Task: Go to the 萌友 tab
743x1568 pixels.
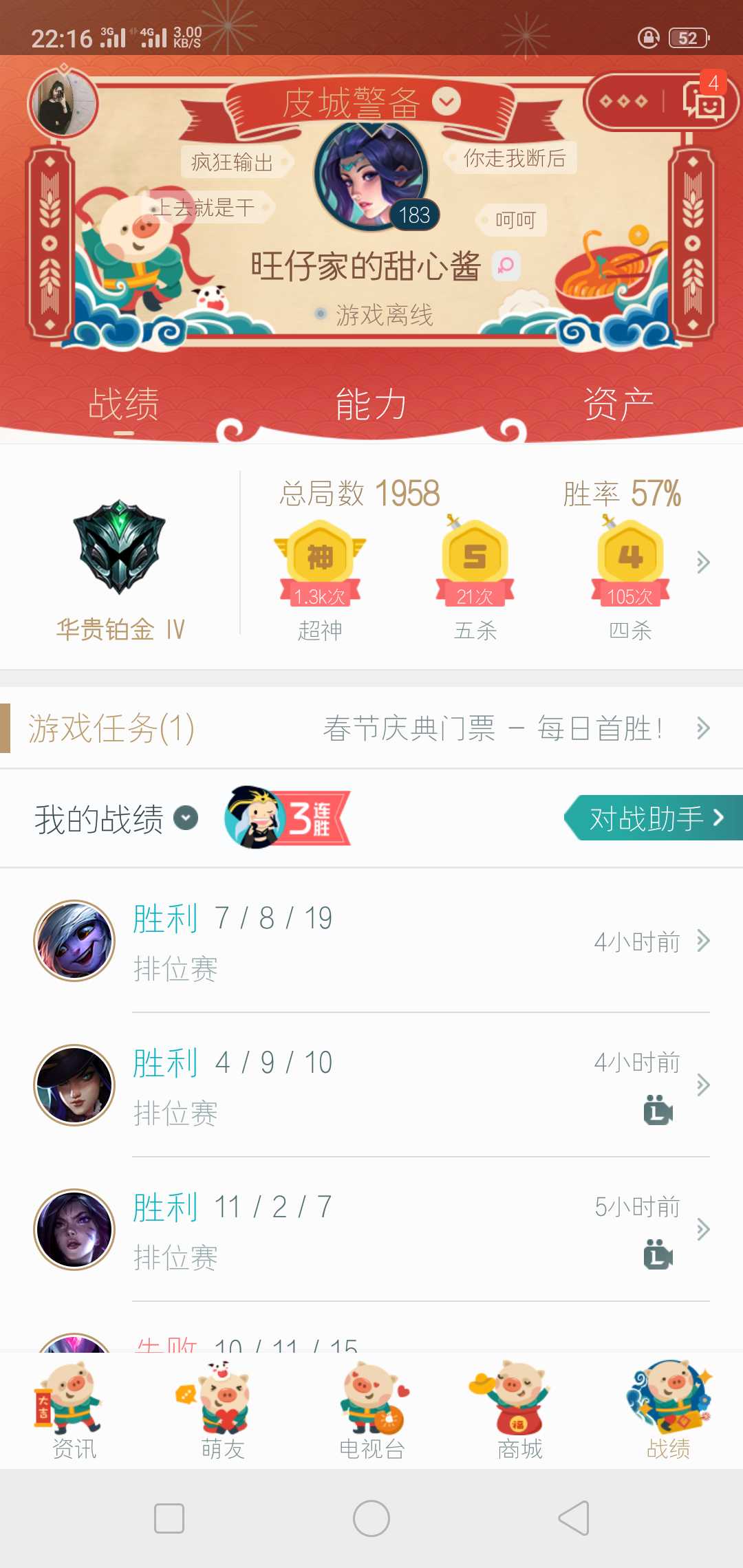Action: [223, 1410]
